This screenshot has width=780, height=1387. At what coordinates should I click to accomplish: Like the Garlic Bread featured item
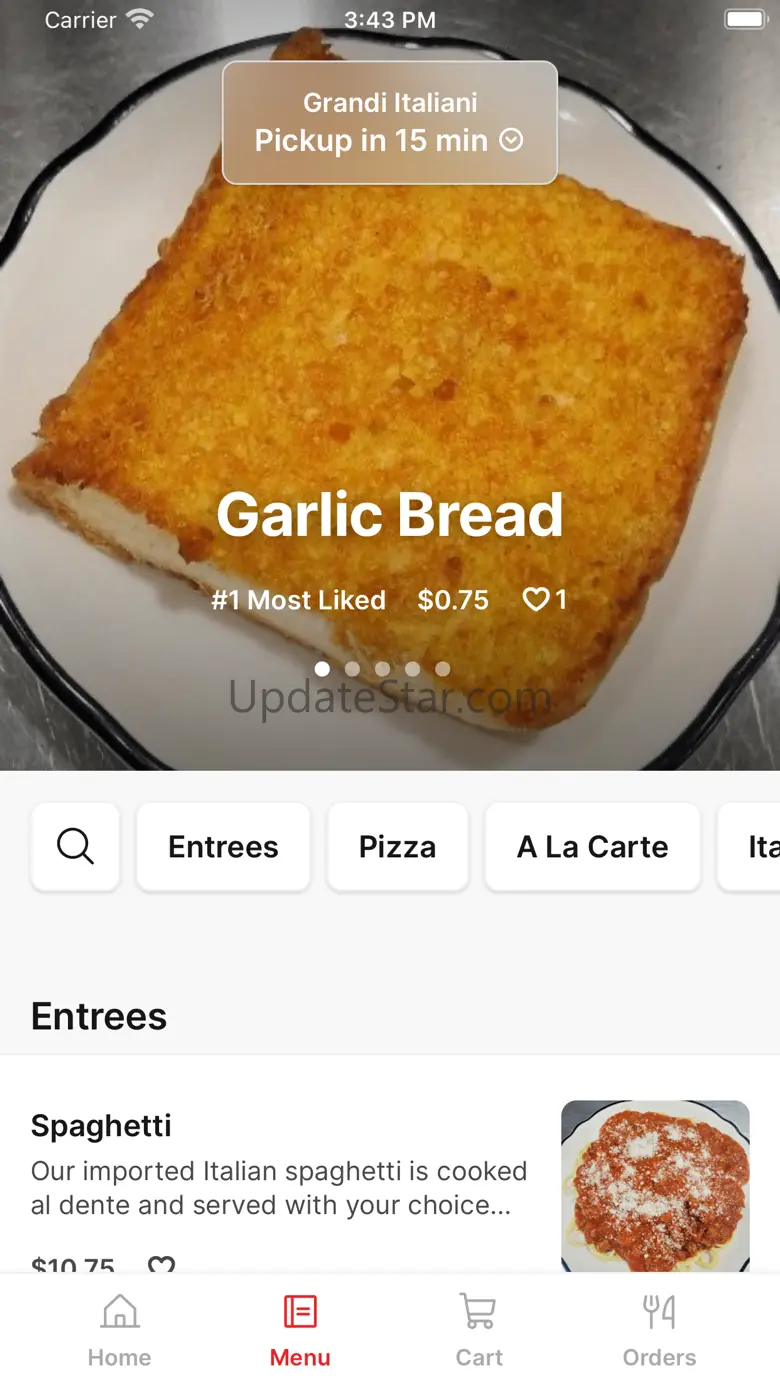[537, 600]
